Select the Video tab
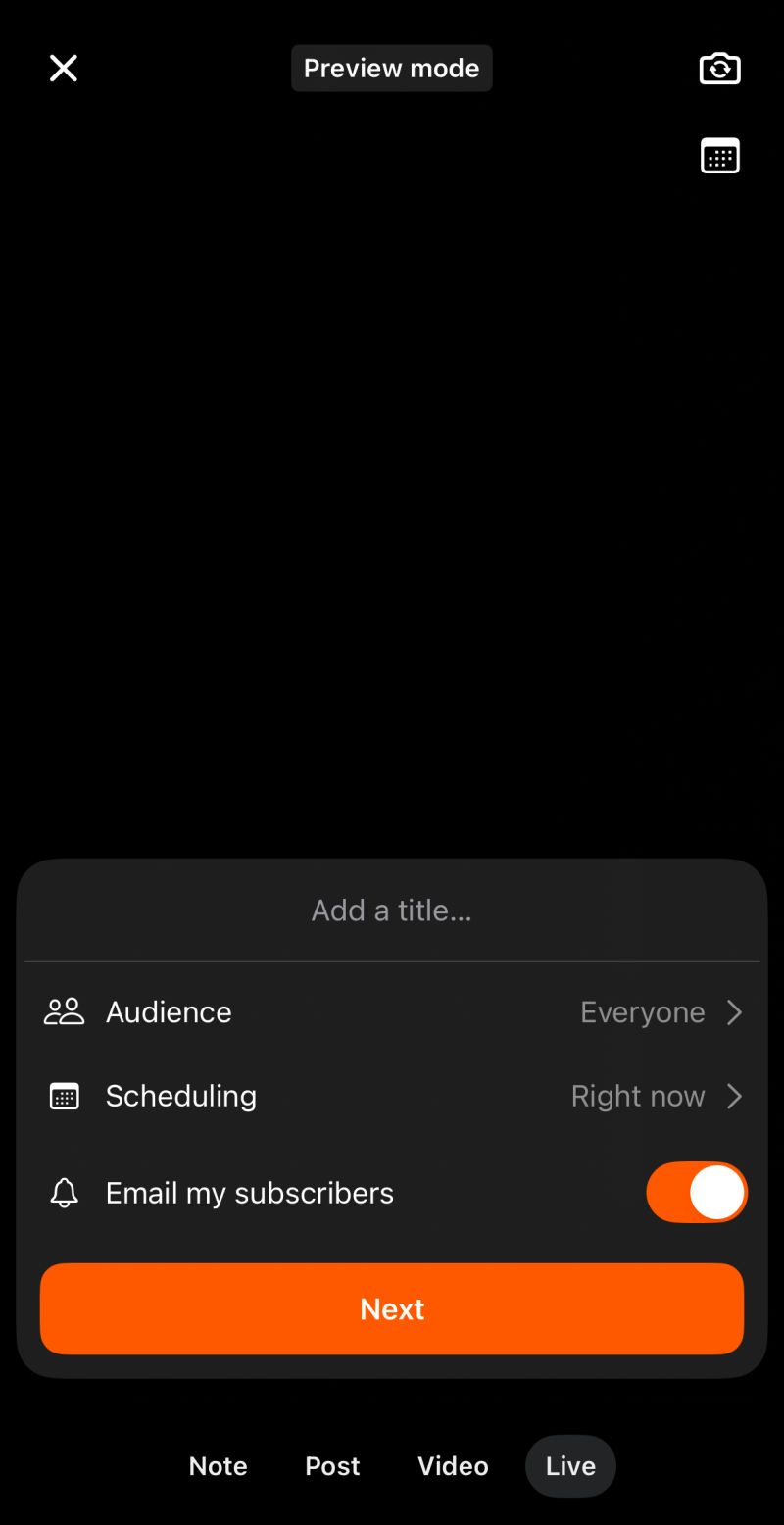Viewport: 784px width, 1525px height. tap(453, 1466)
